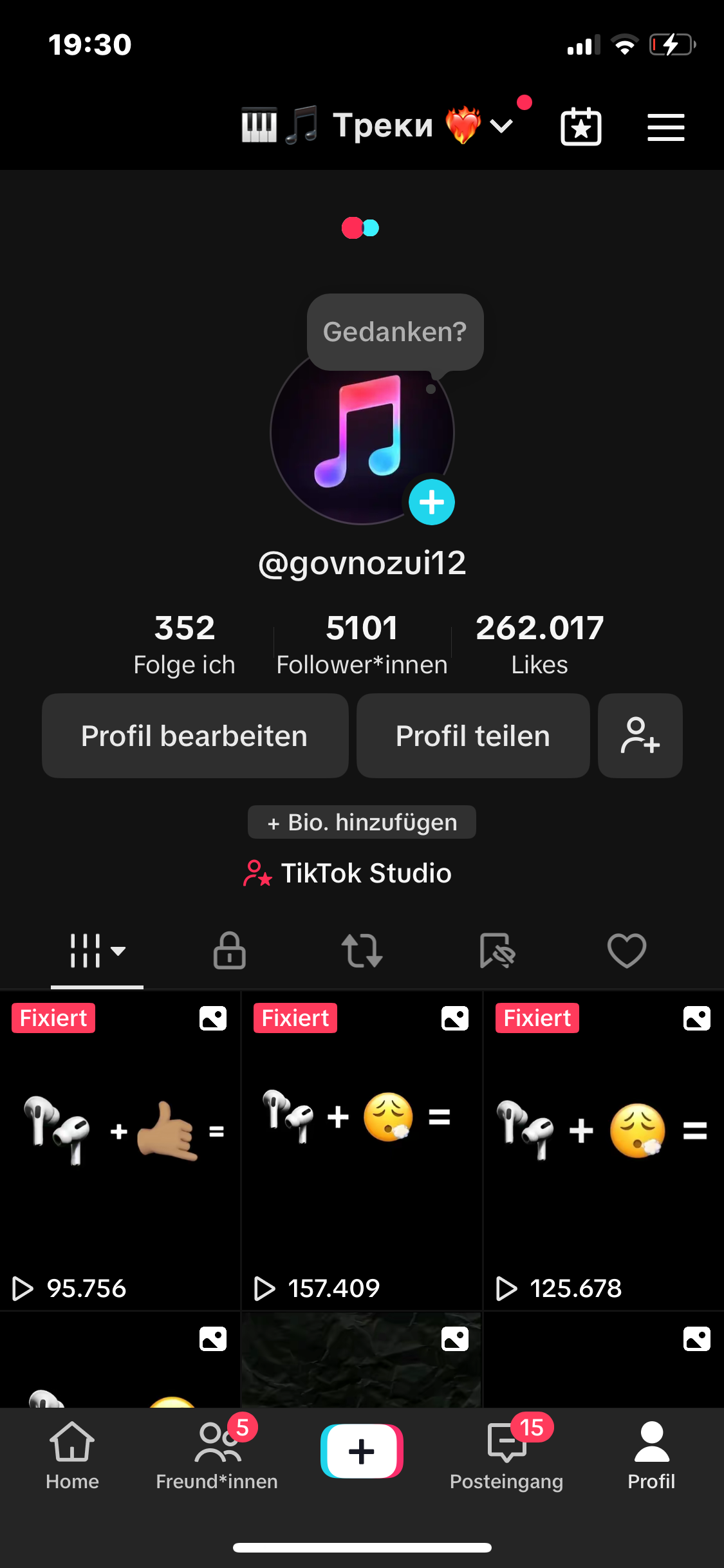Create a new post with plus button
This screenshot has width=724, height=1568.
362,1450
